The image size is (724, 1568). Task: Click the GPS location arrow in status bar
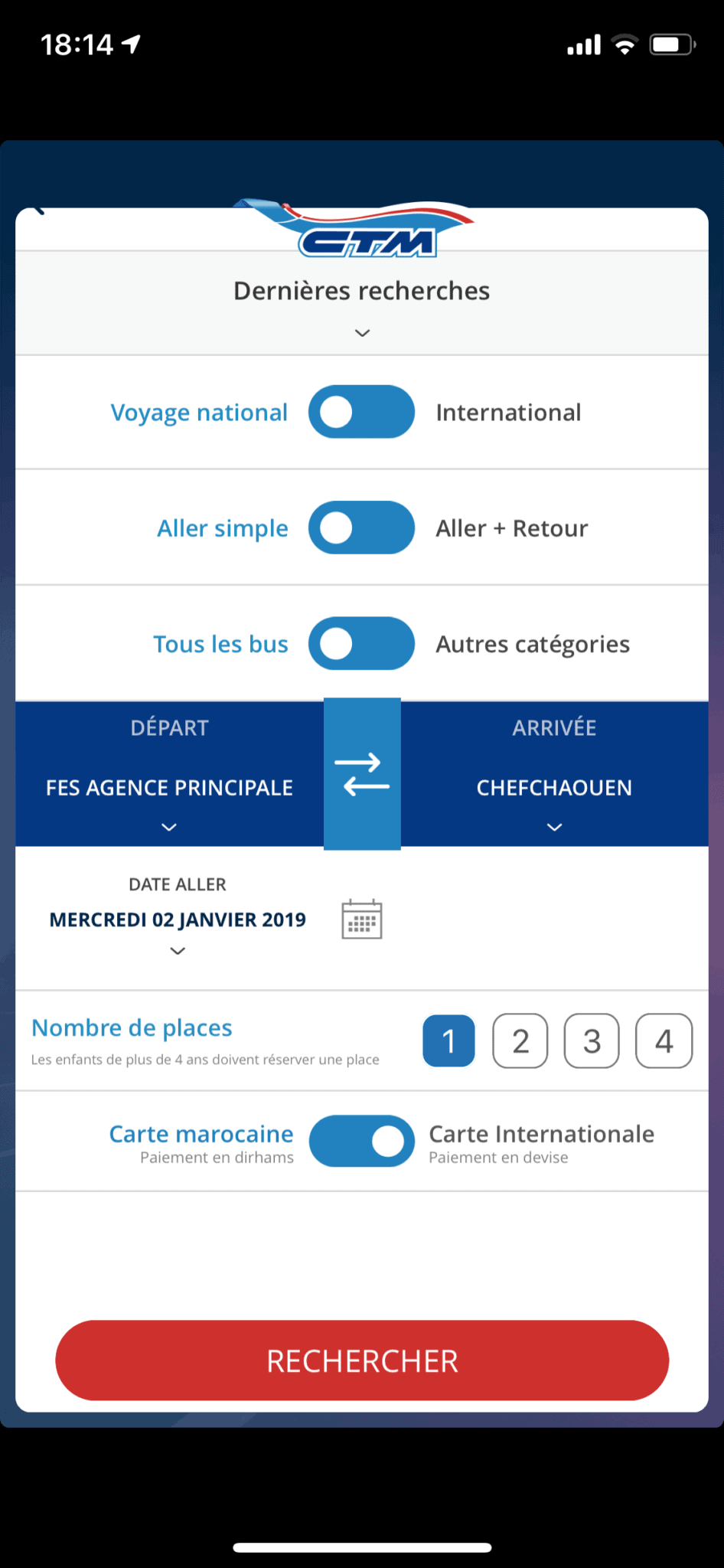[x=130, y=44]
